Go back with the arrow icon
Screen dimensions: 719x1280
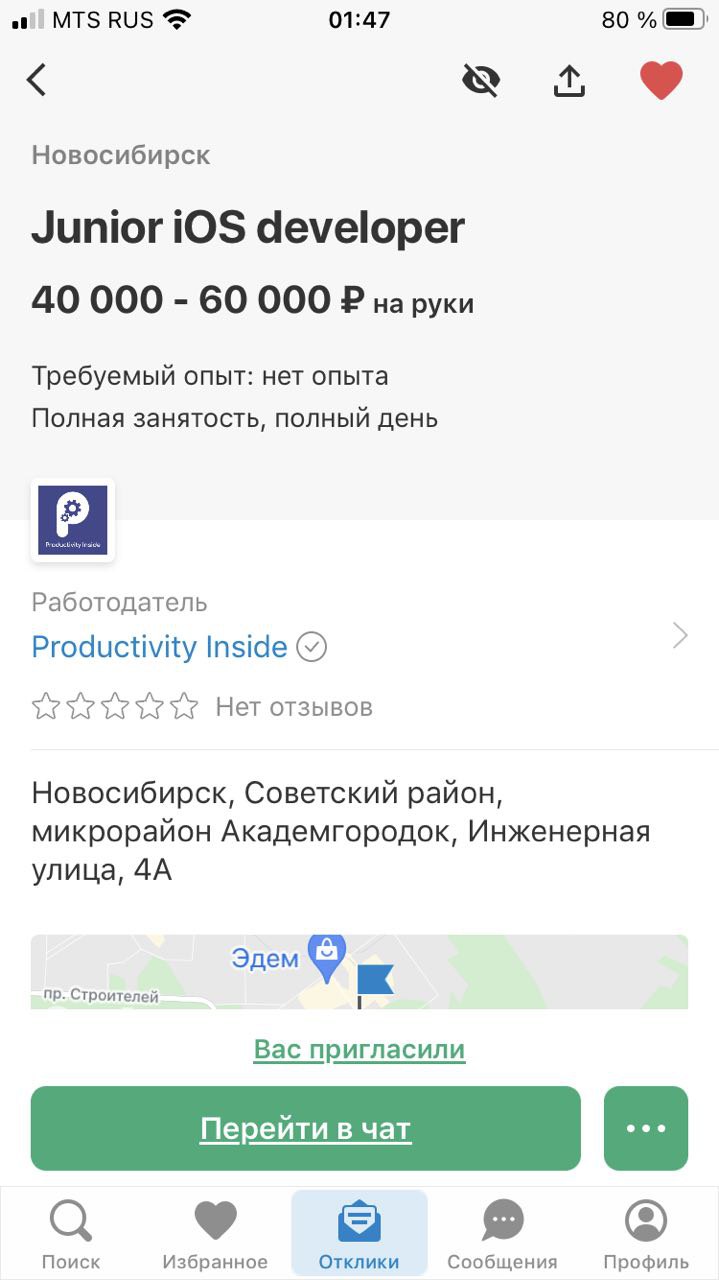[37, 80]
